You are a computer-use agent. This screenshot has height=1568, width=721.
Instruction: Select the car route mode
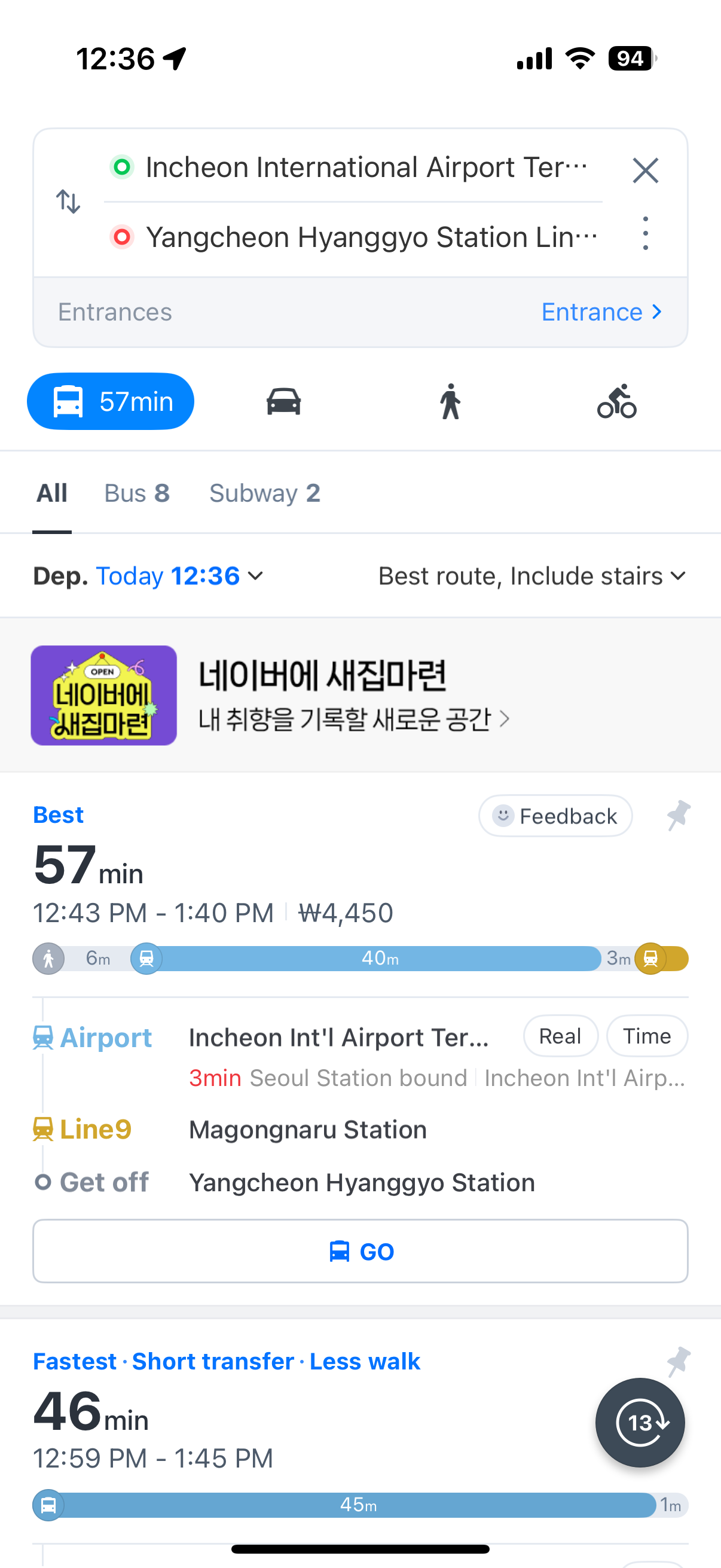pyautogui.click(x=283, y=401)
